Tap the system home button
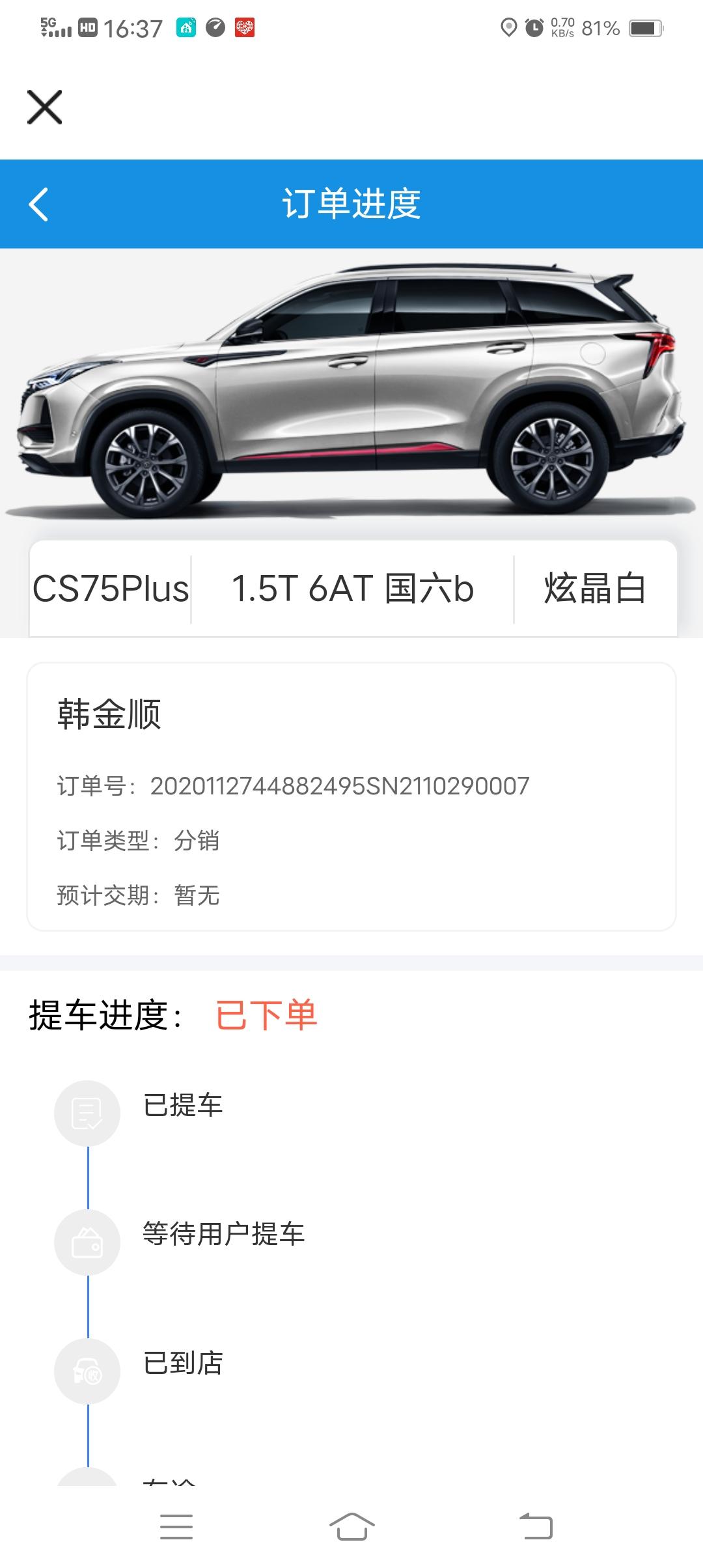 (351, 1526)
